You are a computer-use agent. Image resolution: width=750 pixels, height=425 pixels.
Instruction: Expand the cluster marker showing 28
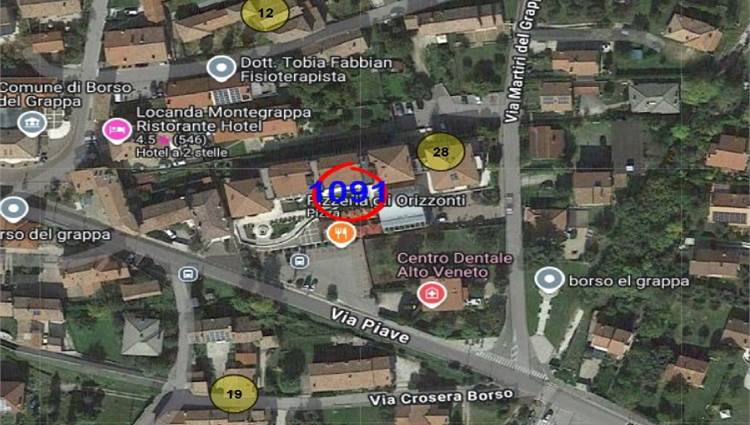[x=440, y=152]
